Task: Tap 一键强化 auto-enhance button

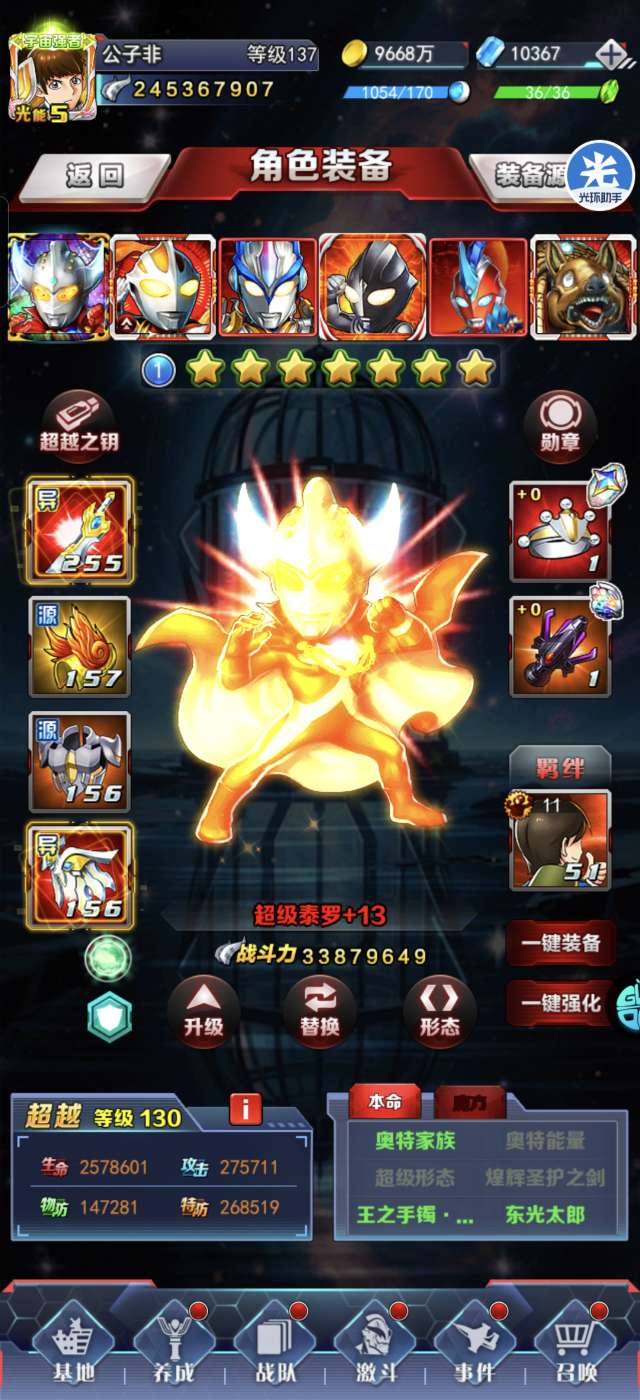Action: 559,1003
